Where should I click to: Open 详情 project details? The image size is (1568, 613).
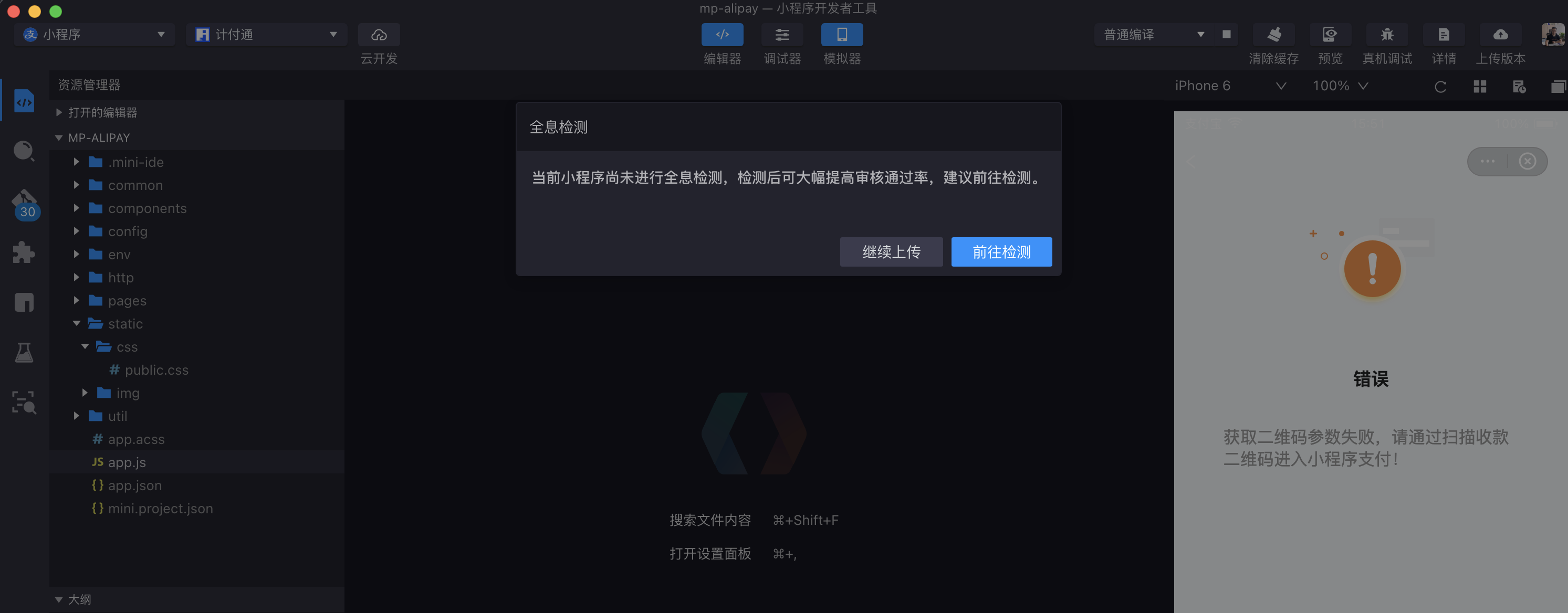tap(1443, 35)
